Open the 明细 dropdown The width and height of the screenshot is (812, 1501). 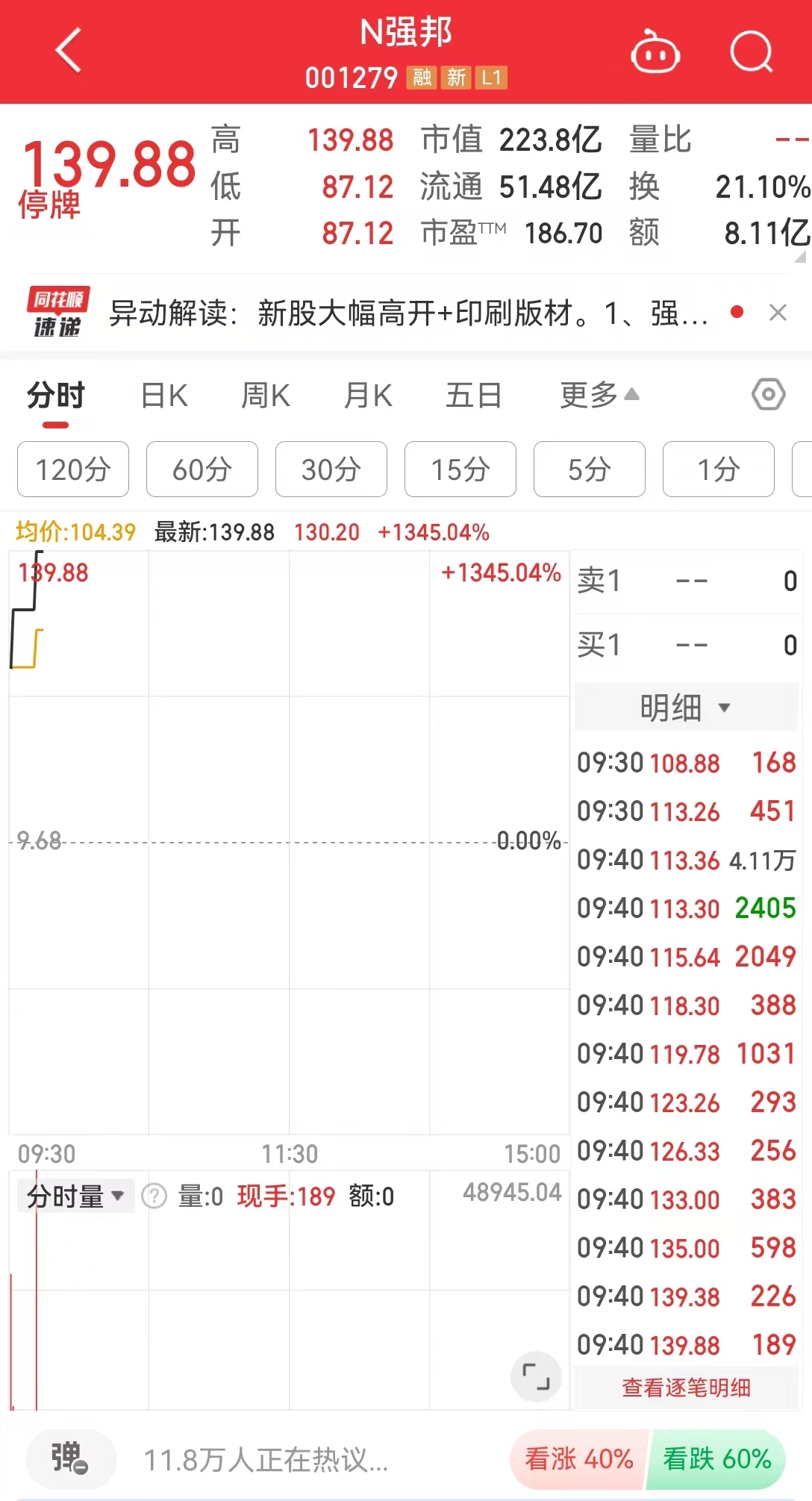pos(686,707)
